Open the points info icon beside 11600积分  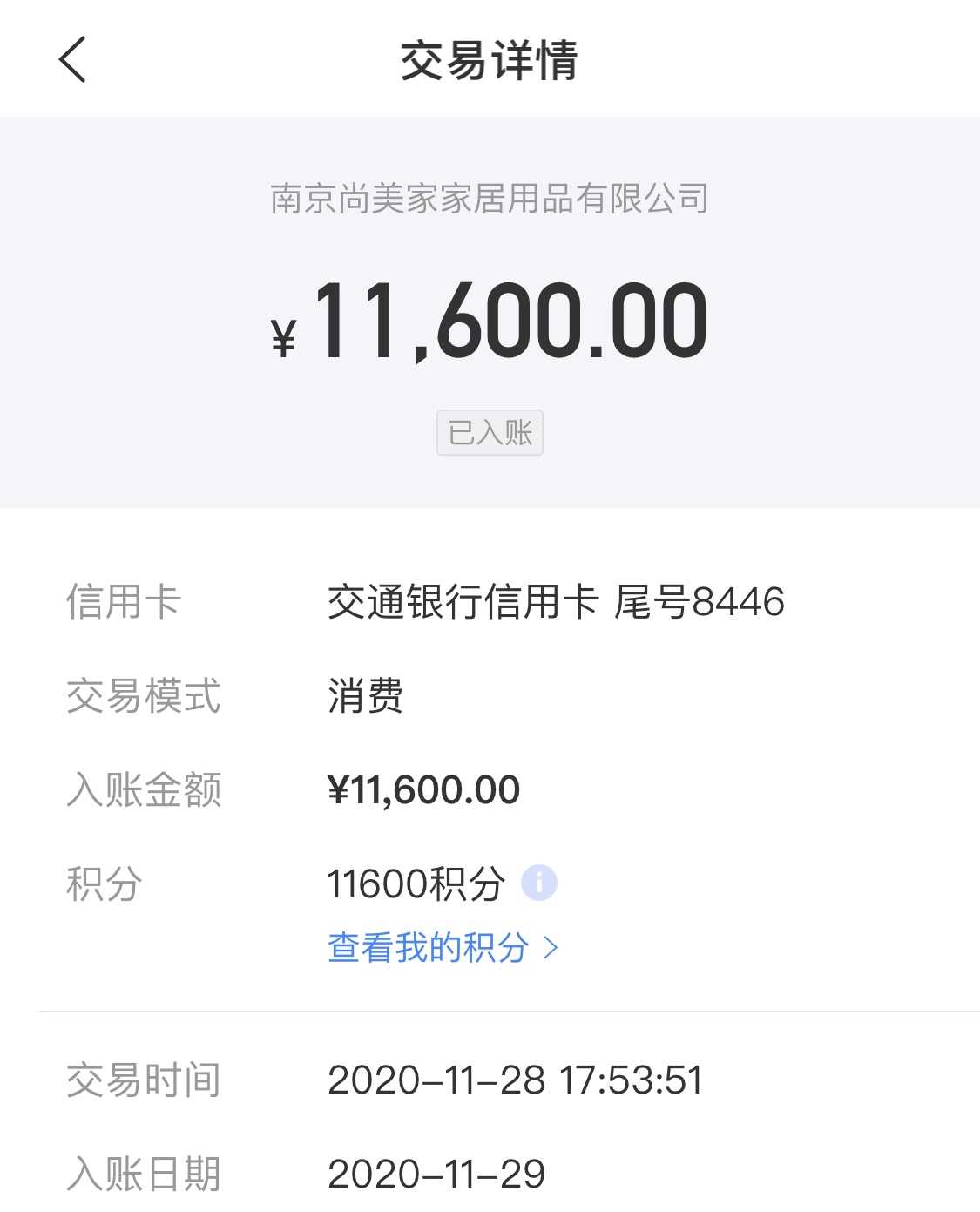(538, 883)
